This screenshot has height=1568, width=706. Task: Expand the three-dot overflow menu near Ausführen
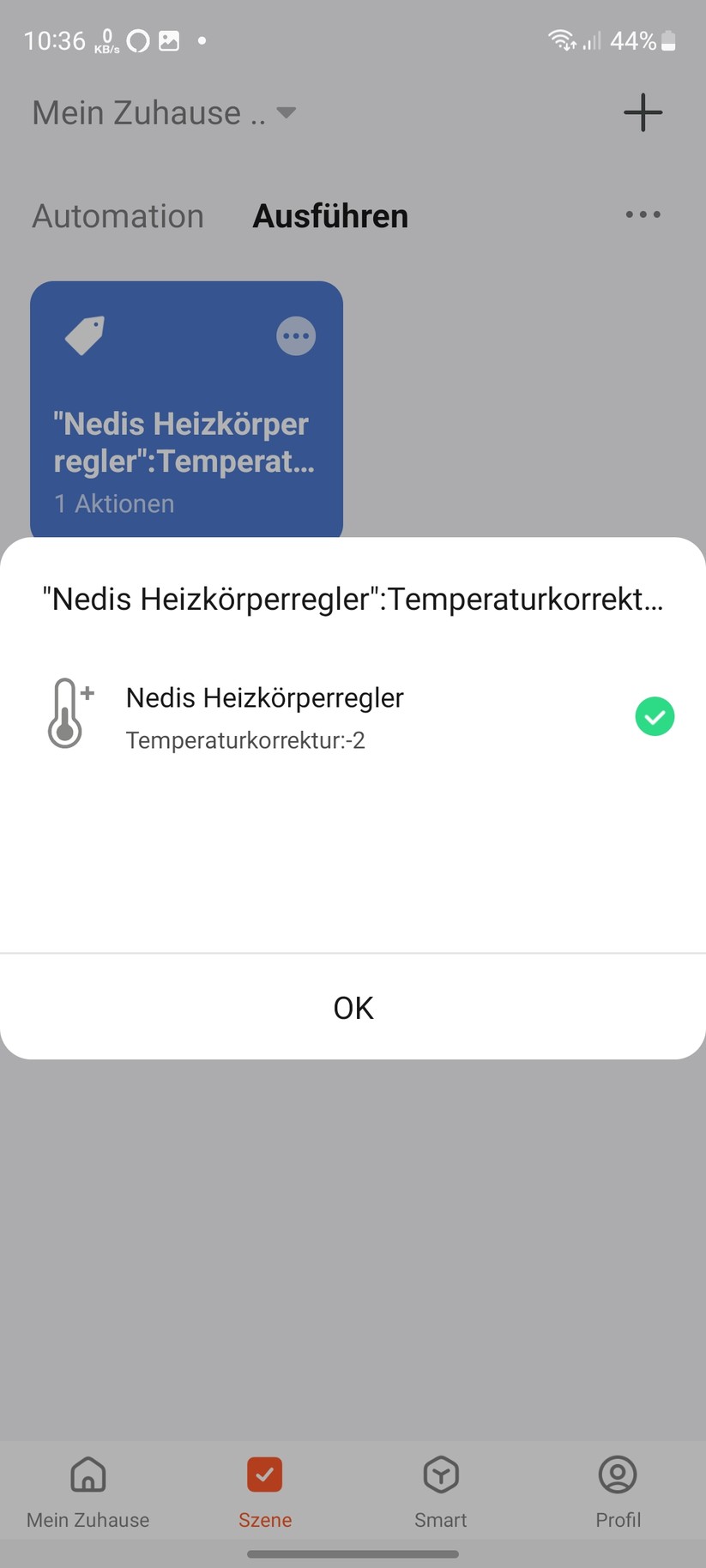click(x=642, y=214)
